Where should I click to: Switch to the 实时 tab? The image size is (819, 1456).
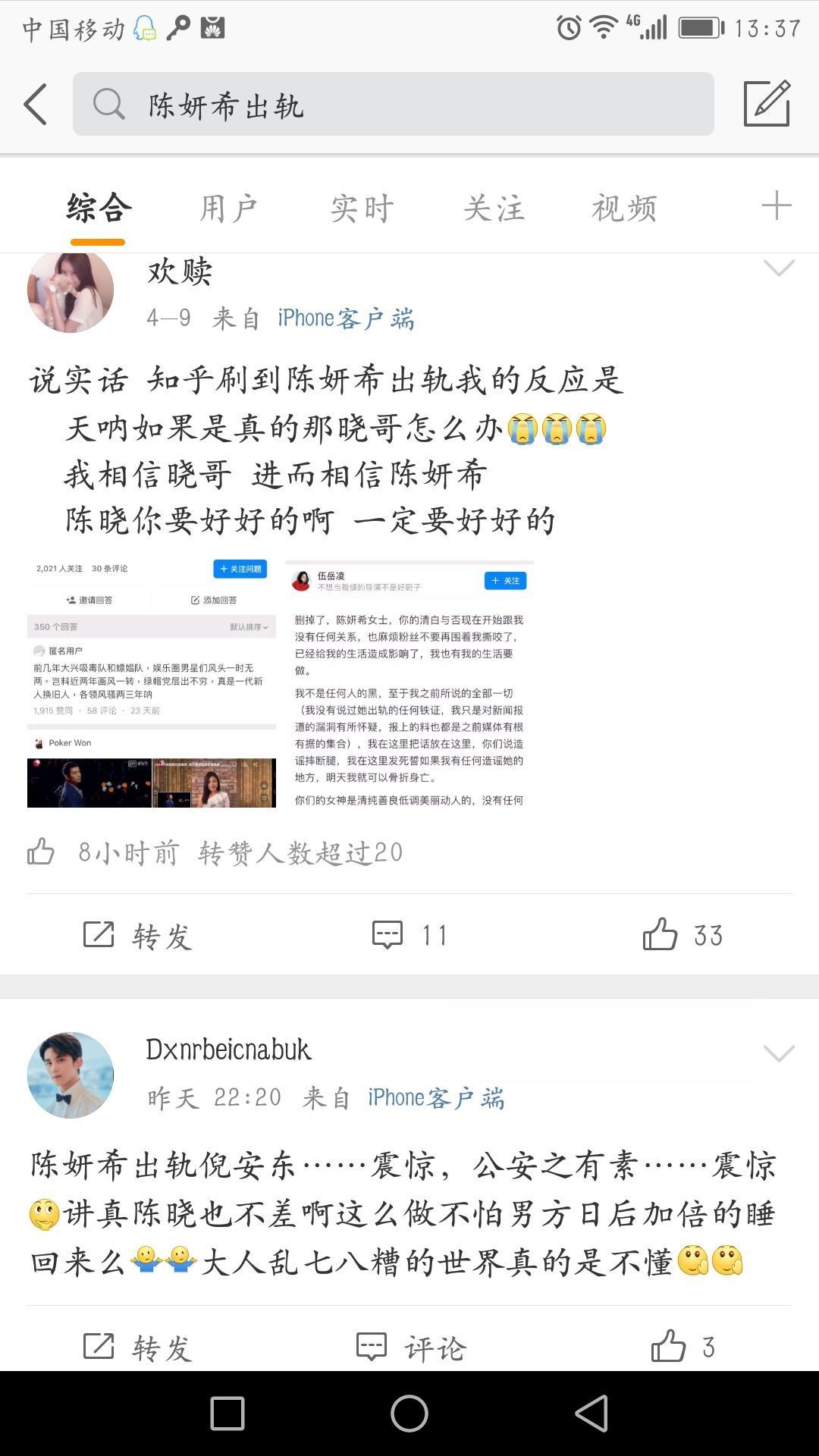(x=362, y=209)
